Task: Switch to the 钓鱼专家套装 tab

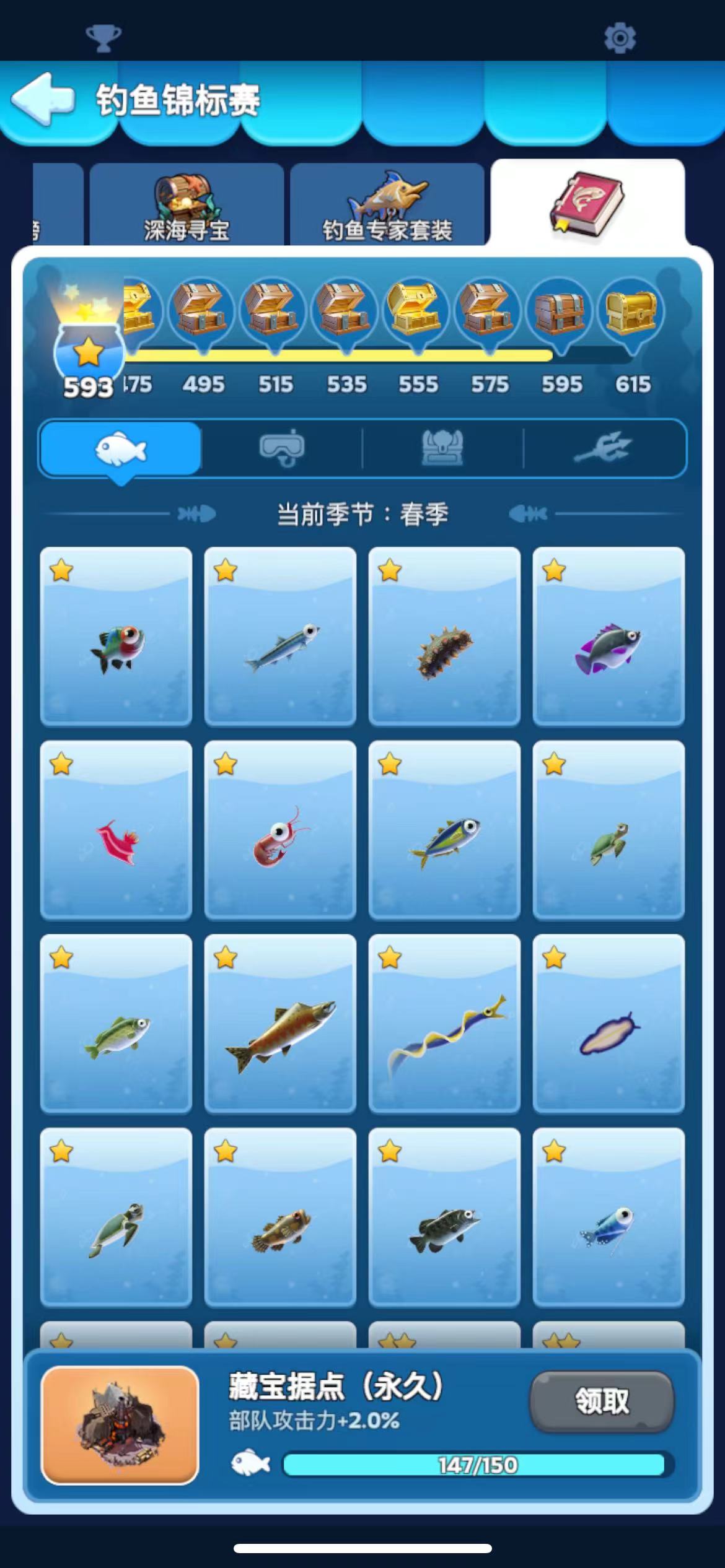Action: 387,206
